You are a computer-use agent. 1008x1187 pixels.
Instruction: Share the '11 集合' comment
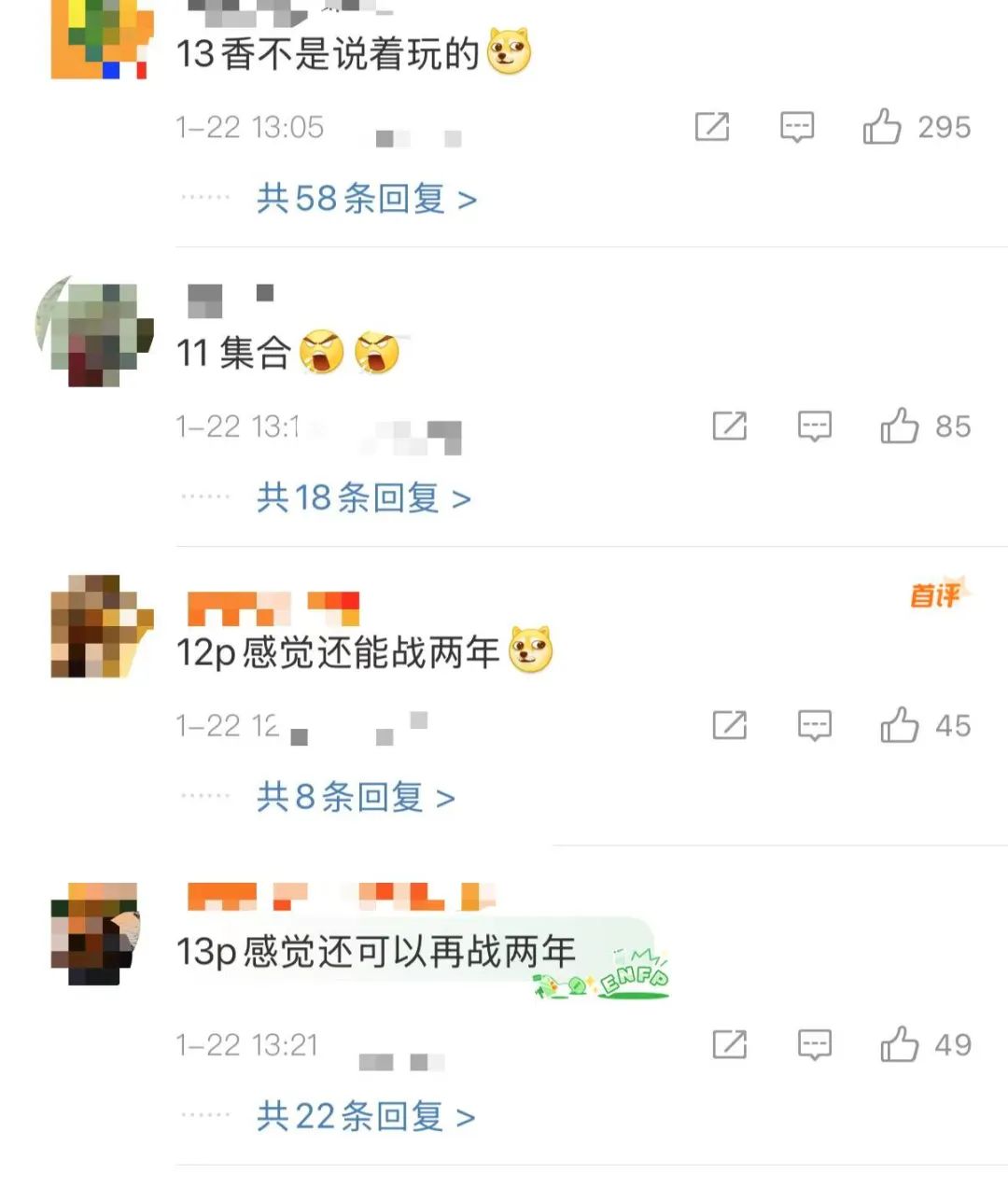(730, 426)
